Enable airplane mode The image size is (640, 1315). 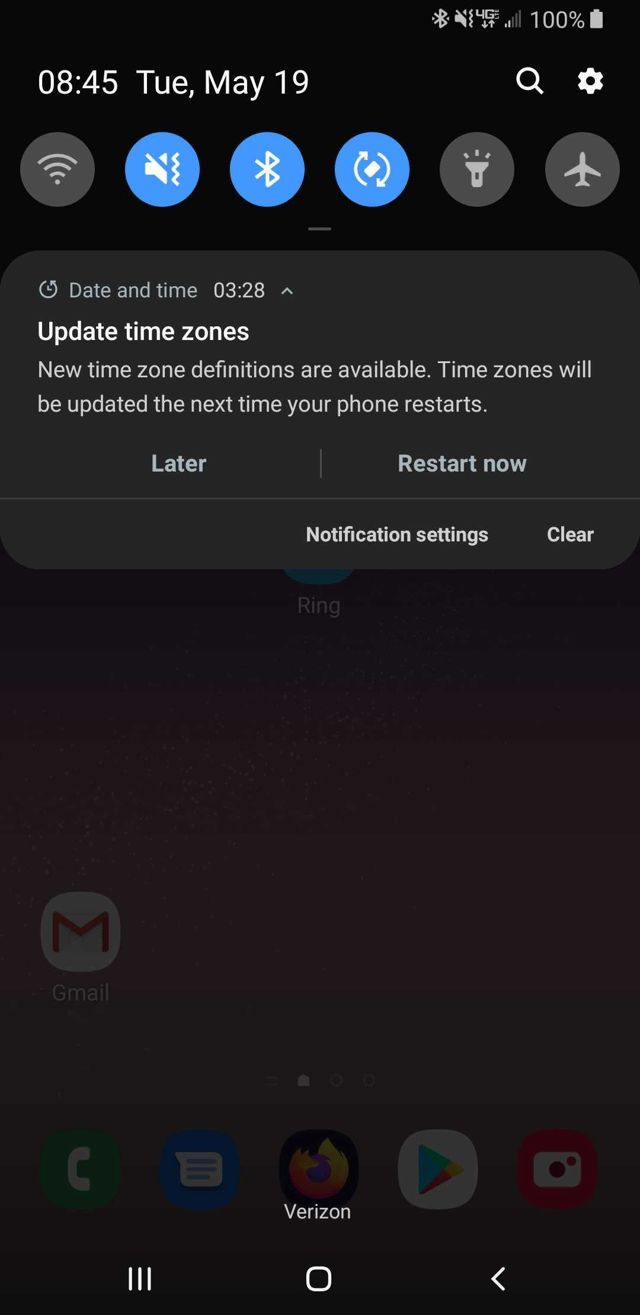pos(582,170)
